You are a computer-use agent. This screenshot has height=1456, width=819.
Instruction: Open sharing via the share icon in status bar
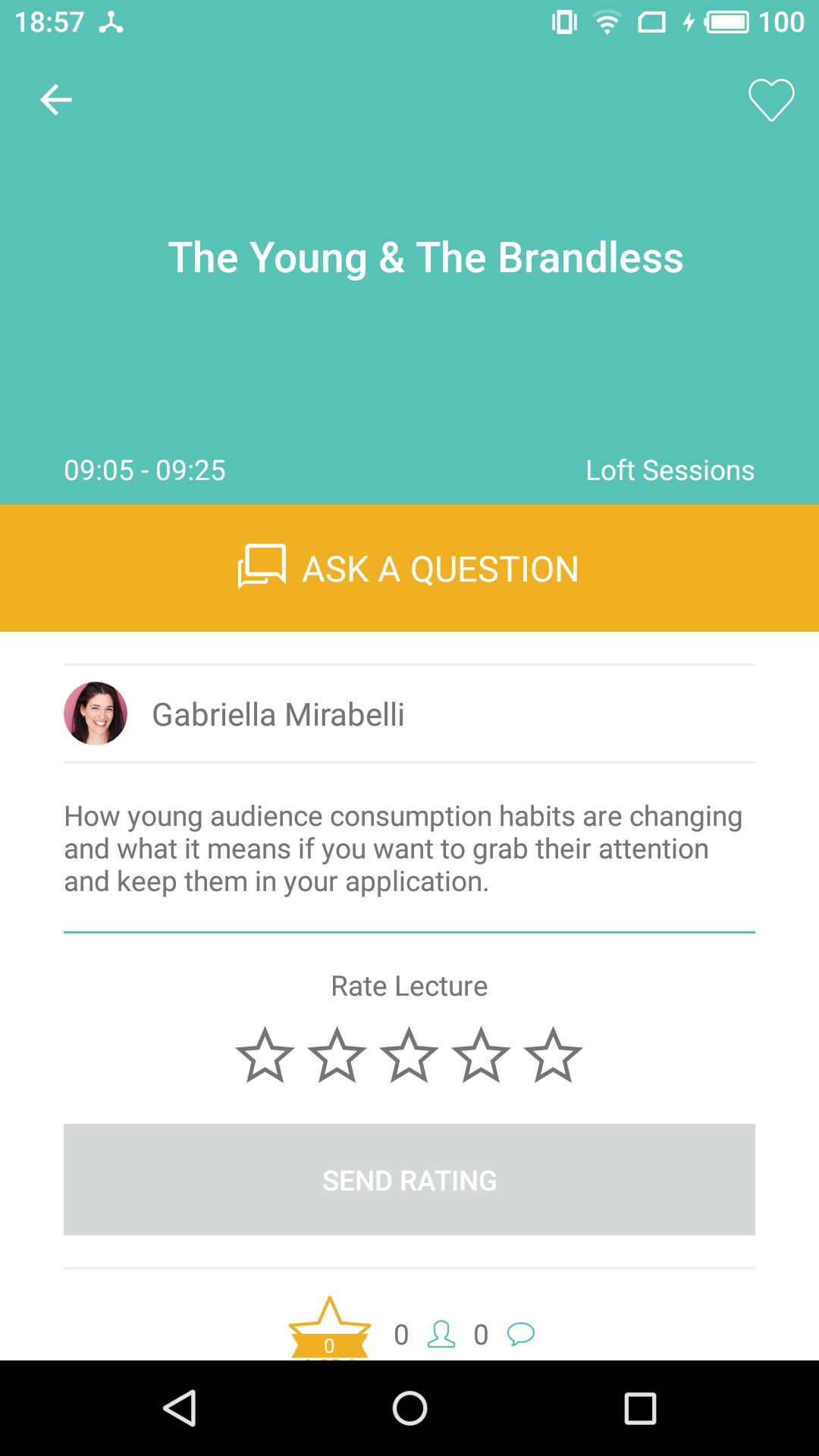click(111, 20)
